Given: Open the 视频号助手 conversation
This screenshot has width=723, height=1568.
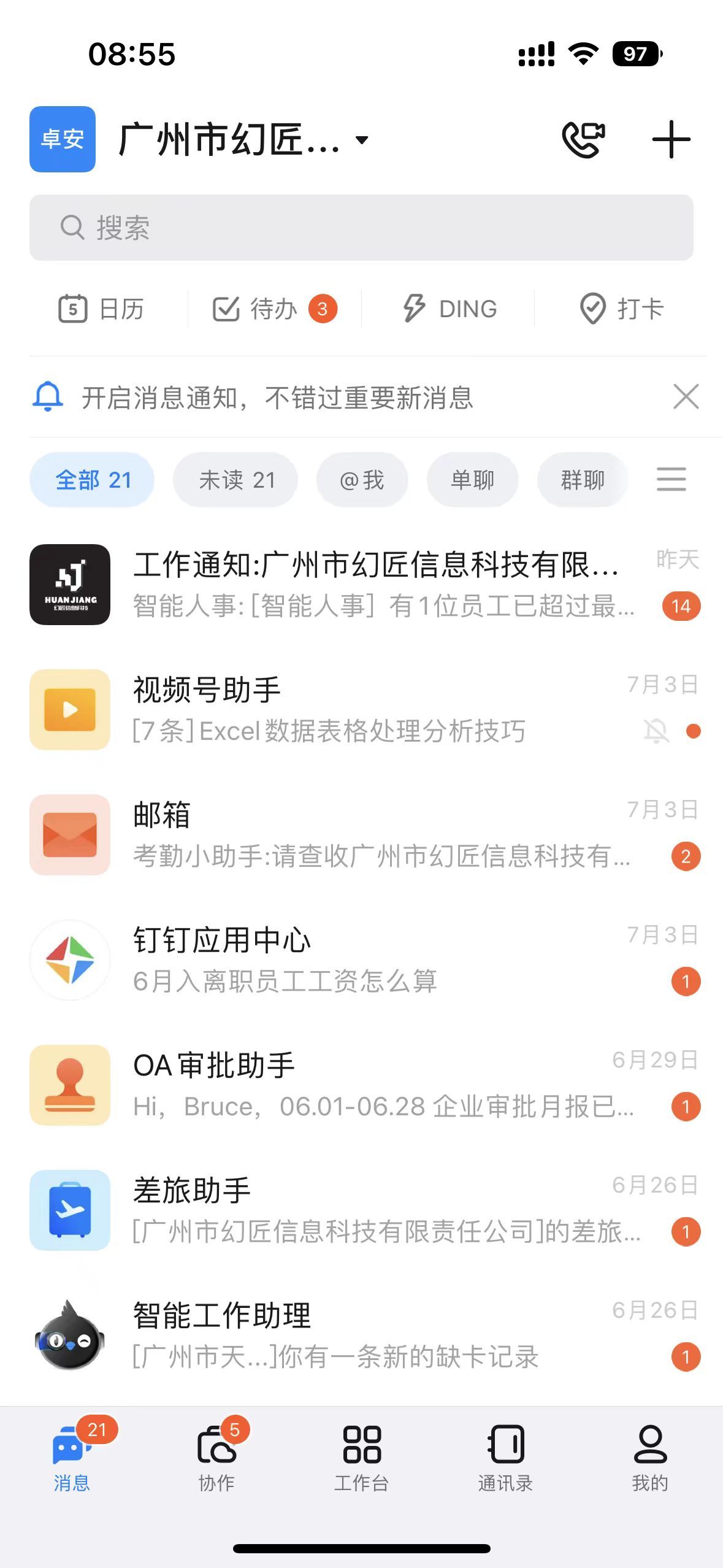Looking at the screenshot, I should pyautogui.click(x=362, y=712).
